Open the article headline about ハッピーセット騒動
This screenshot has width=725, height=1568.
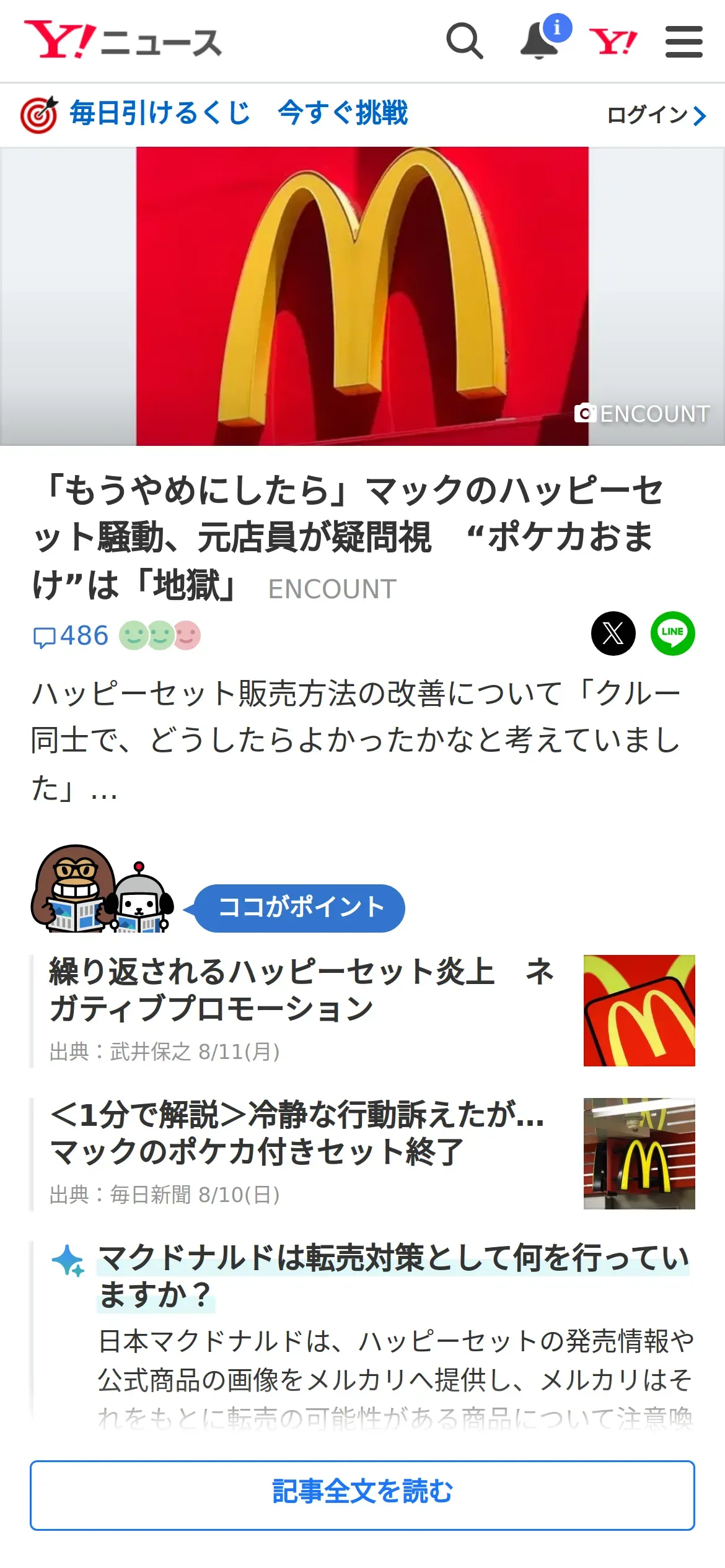point(347,537)
